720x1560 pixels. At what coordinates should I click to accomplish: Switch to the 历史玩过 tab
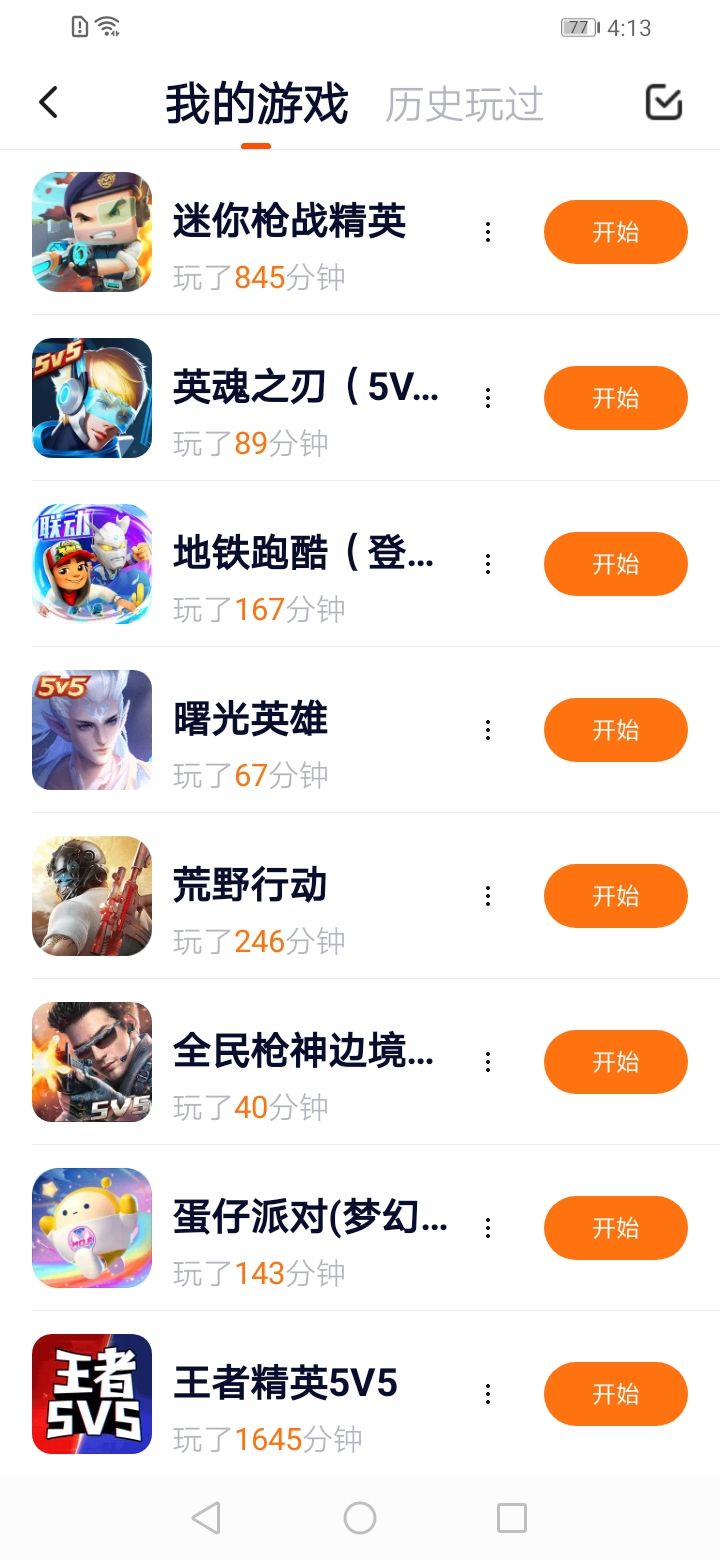pos(464,104)
